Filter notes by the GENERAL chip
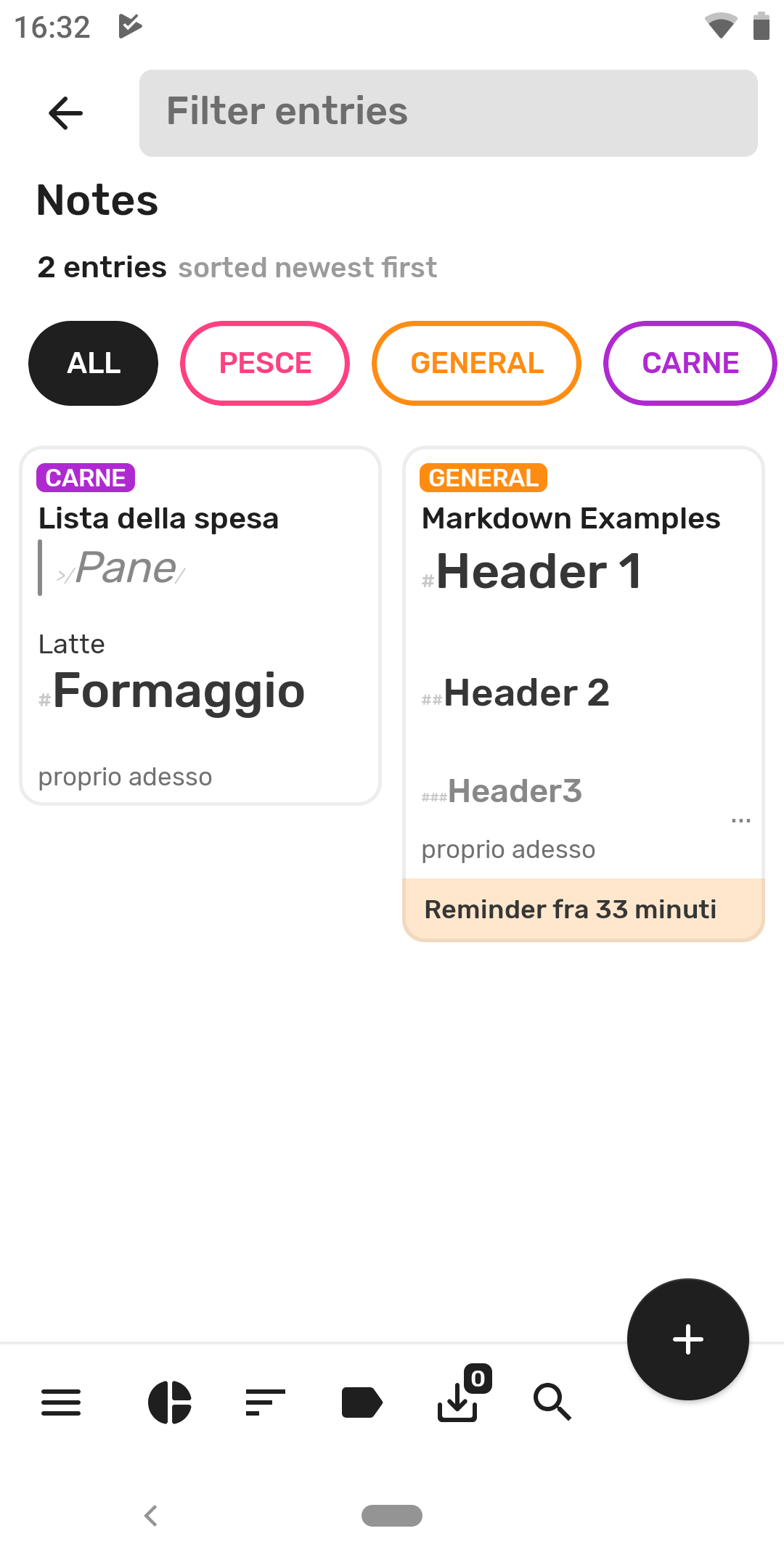Screen dimensions: 784x1568 point(477,363)
